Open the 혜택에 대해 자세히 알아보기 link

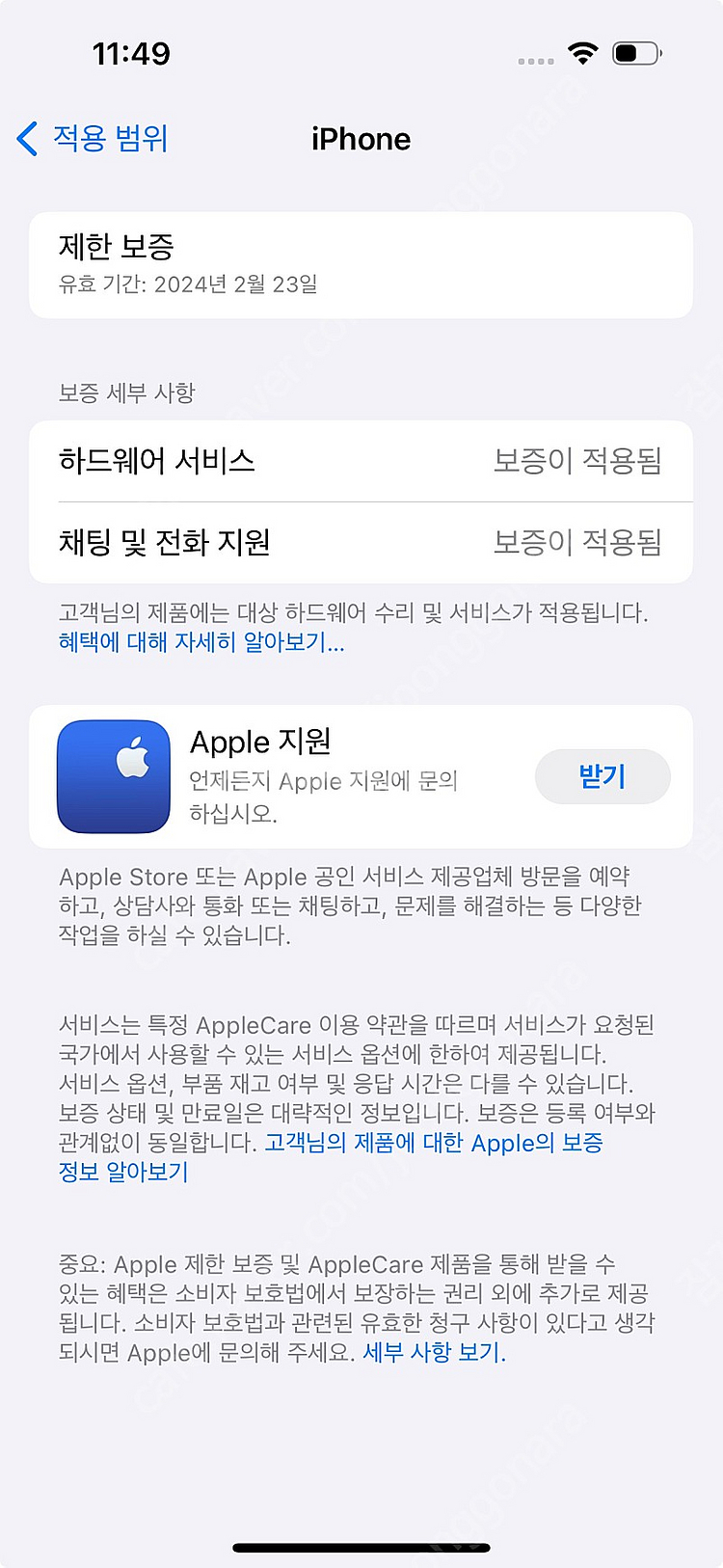(x=201, y=642)
